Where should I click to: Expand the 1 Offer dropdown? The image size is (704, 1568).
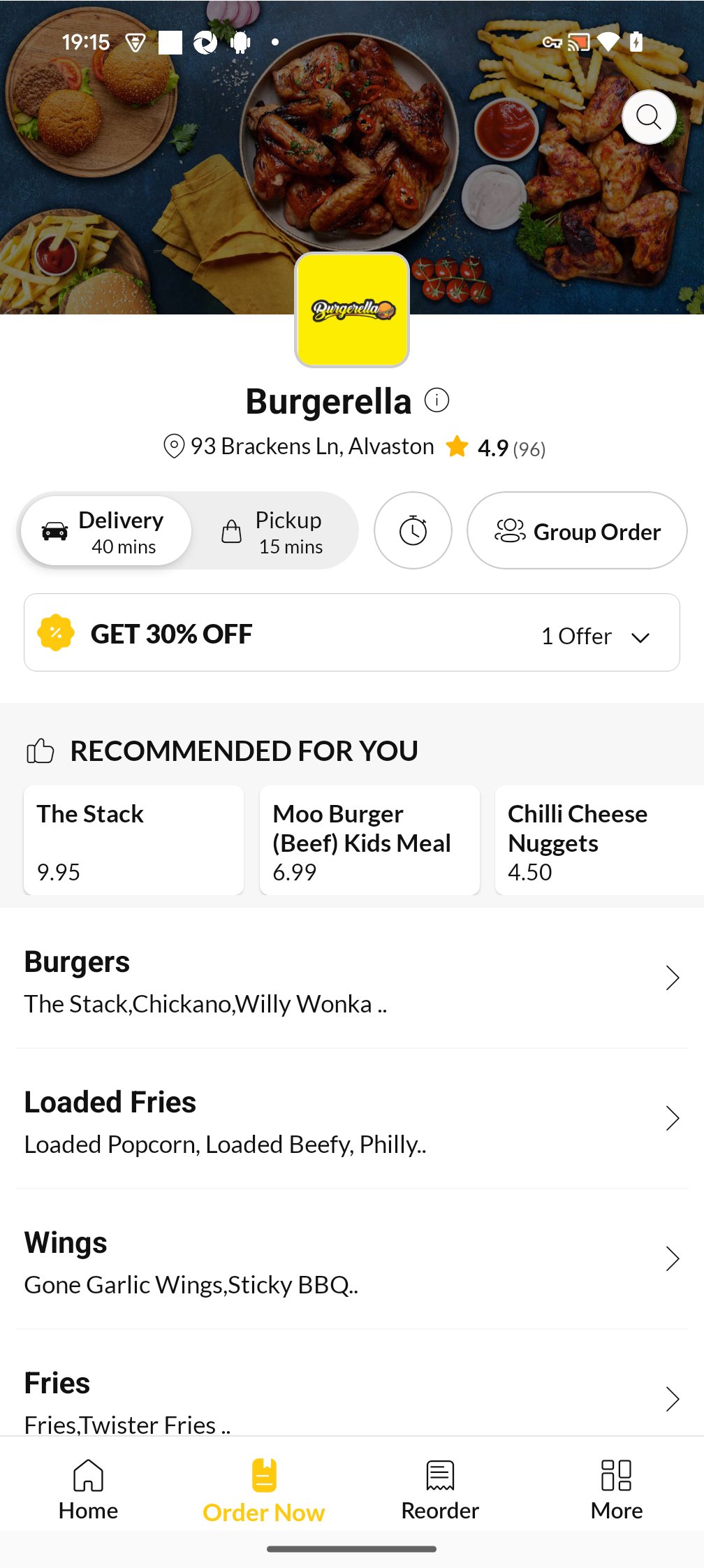(x=595, y=636)
